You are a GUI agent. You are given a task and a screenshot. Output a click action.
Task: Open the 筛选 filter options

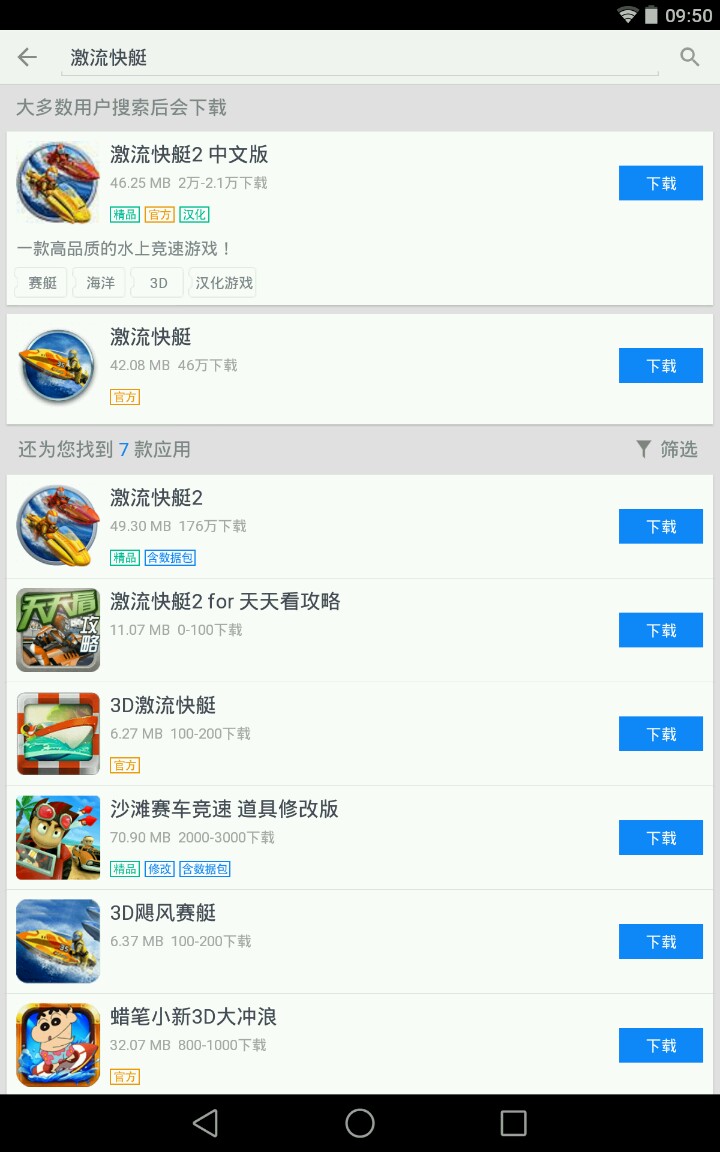(x=667, y=450)
